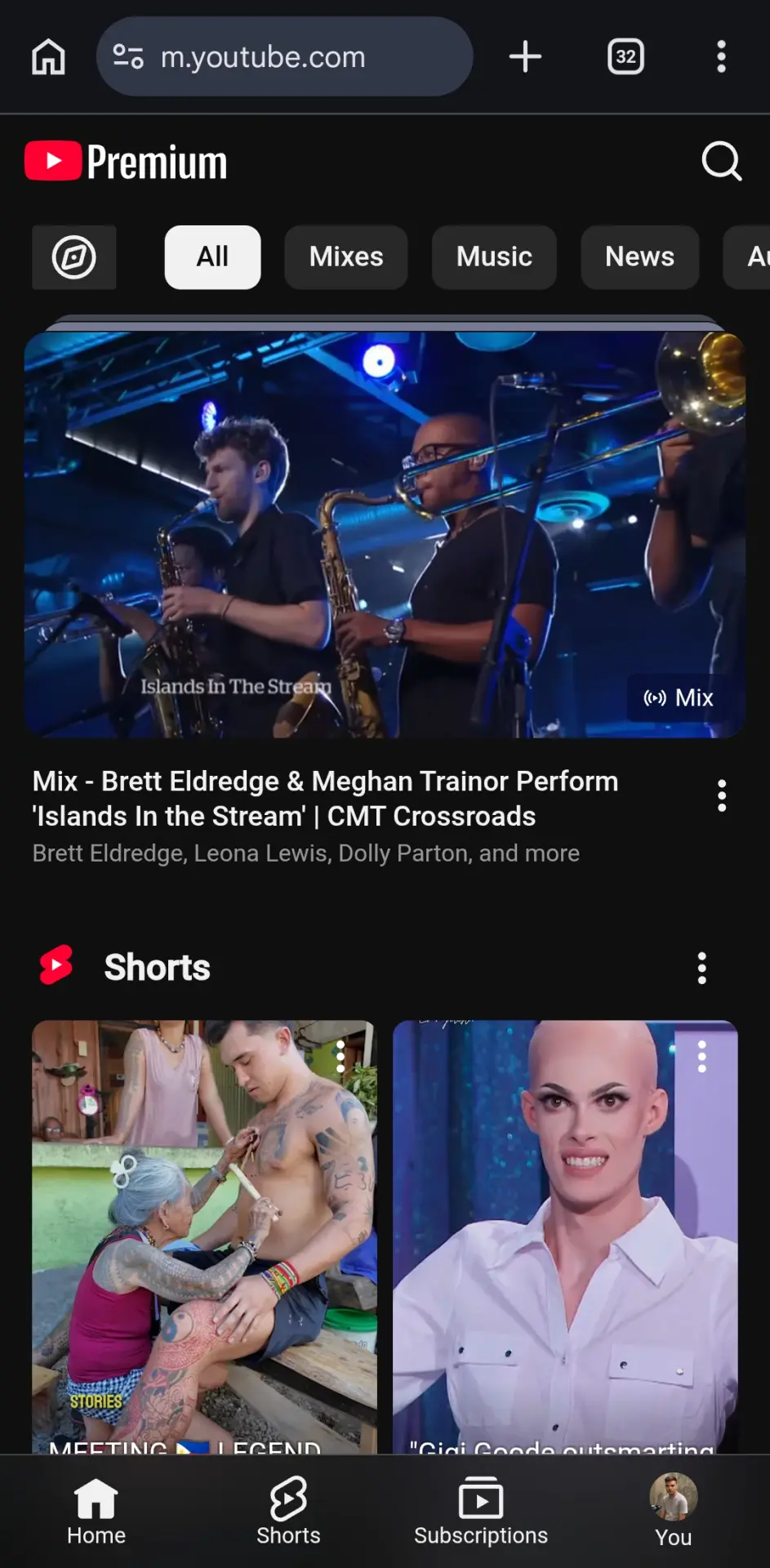Open the Explore compass chip

(74, 257)
